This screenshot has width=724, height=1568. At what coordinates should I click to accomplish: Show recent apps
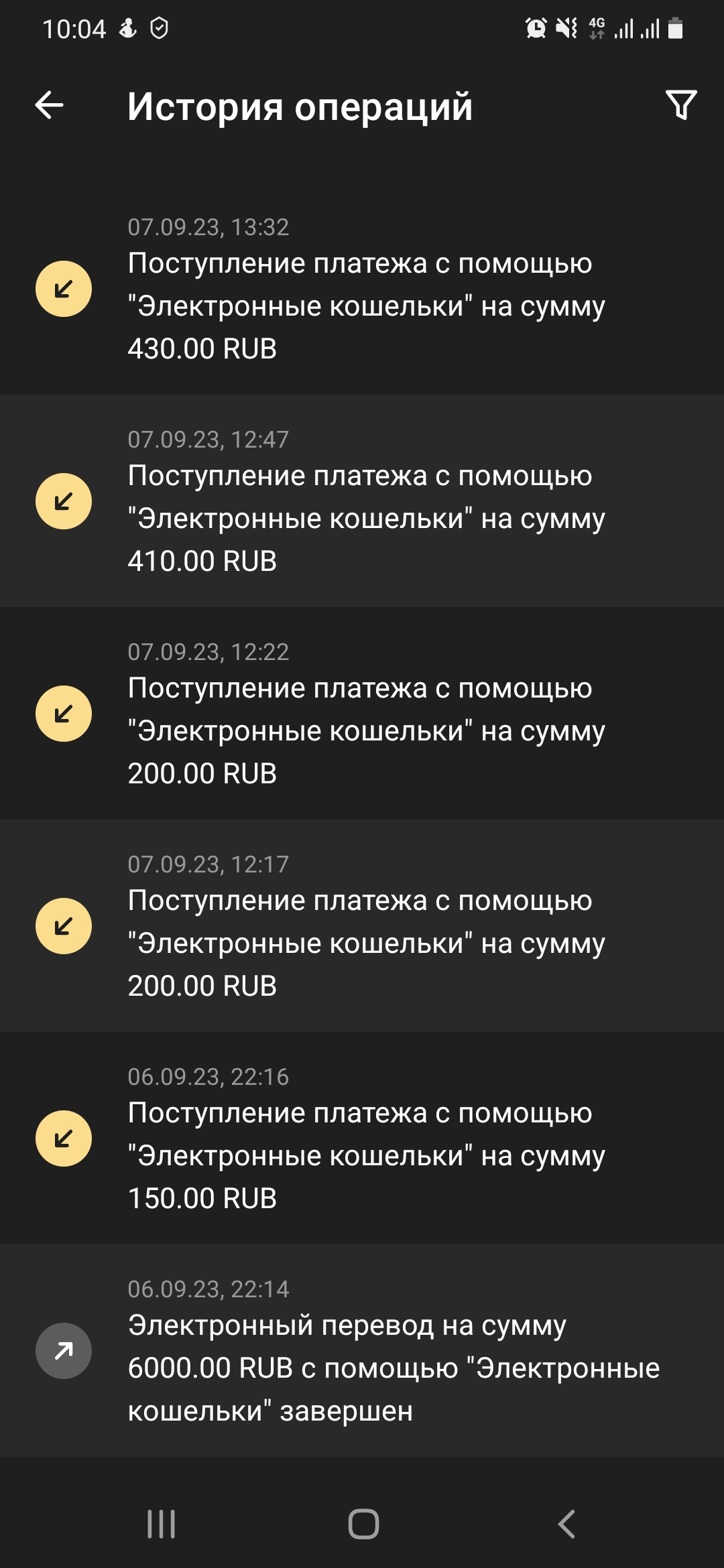tap(162, 1524)
